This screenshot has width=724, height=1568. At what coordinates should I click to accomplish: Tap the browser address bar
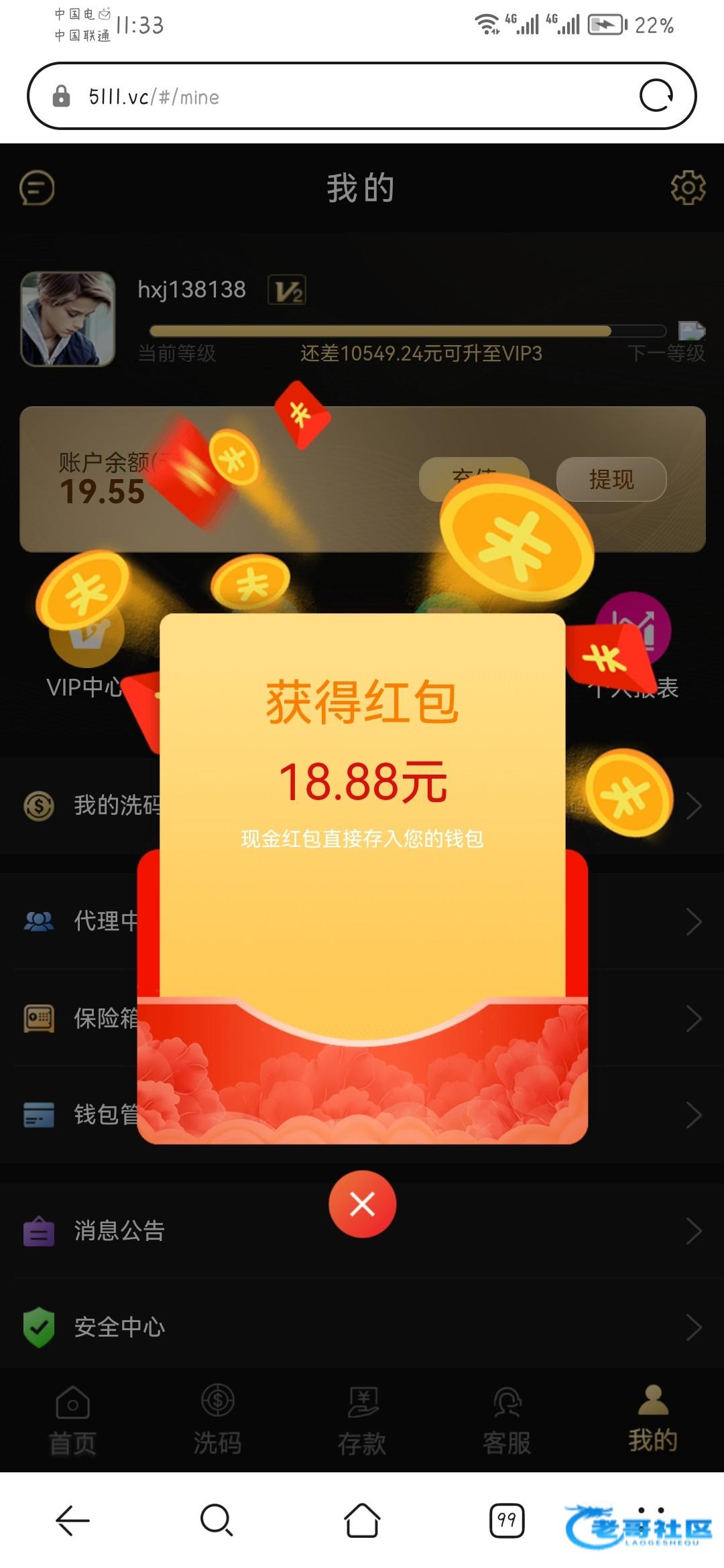(335, 96)
